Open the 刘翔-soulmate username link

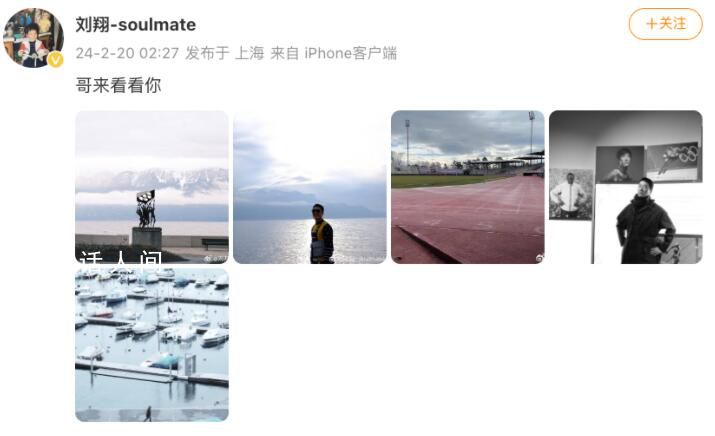point(135,24)
